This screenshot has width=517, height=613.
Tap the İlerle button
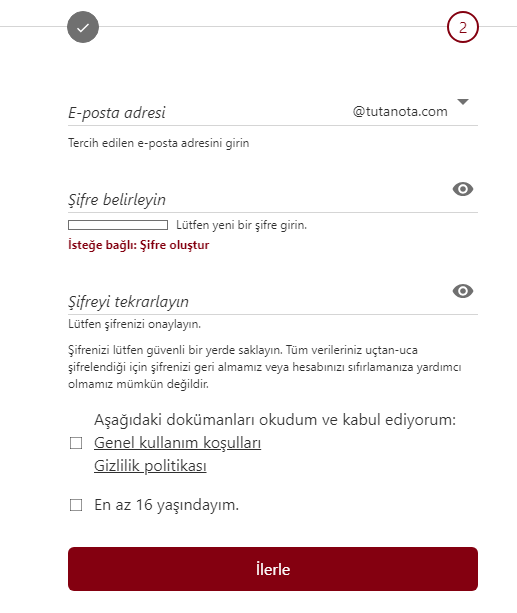coord(273,569)
